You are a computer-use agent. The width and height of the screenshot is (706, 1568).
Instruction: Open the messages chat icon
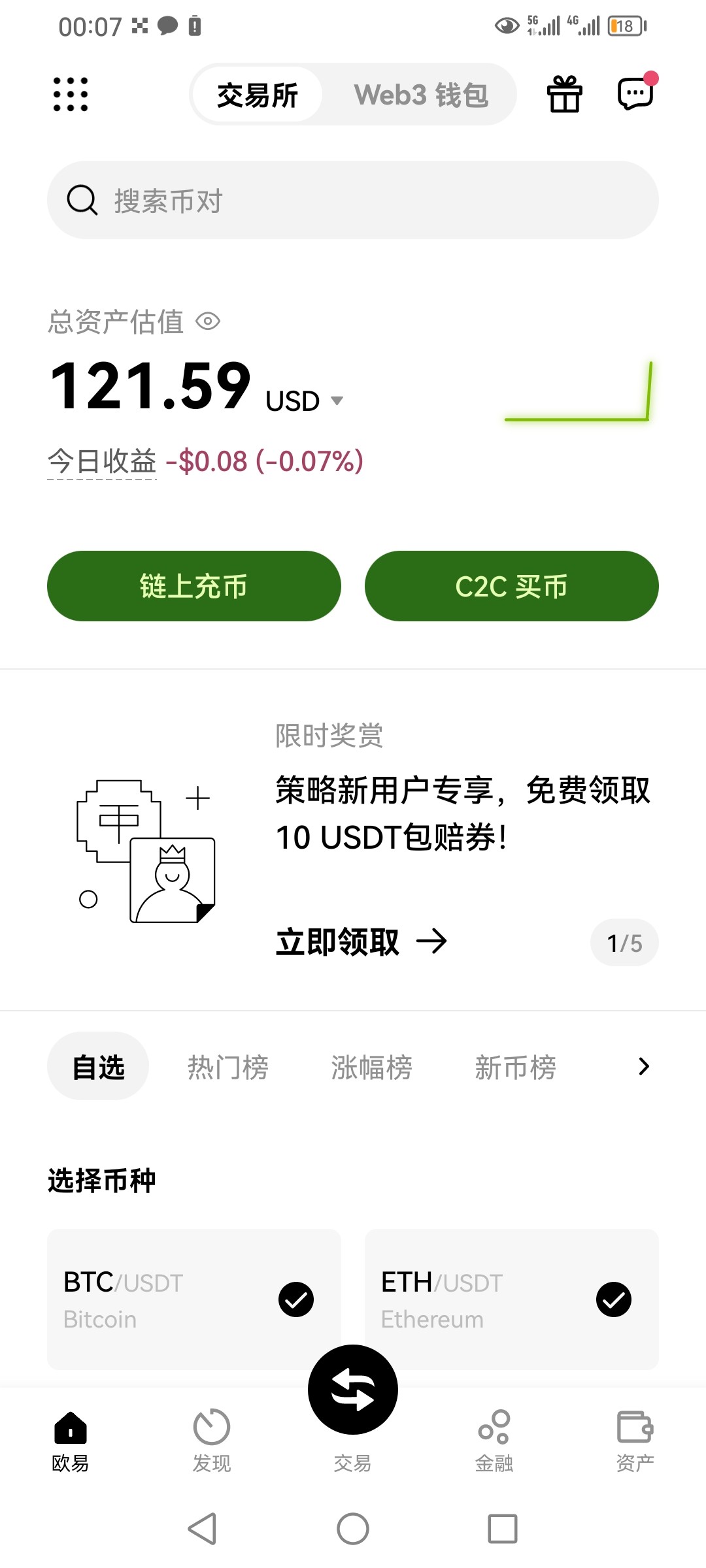pyautogui.click(x=635, y=94)
